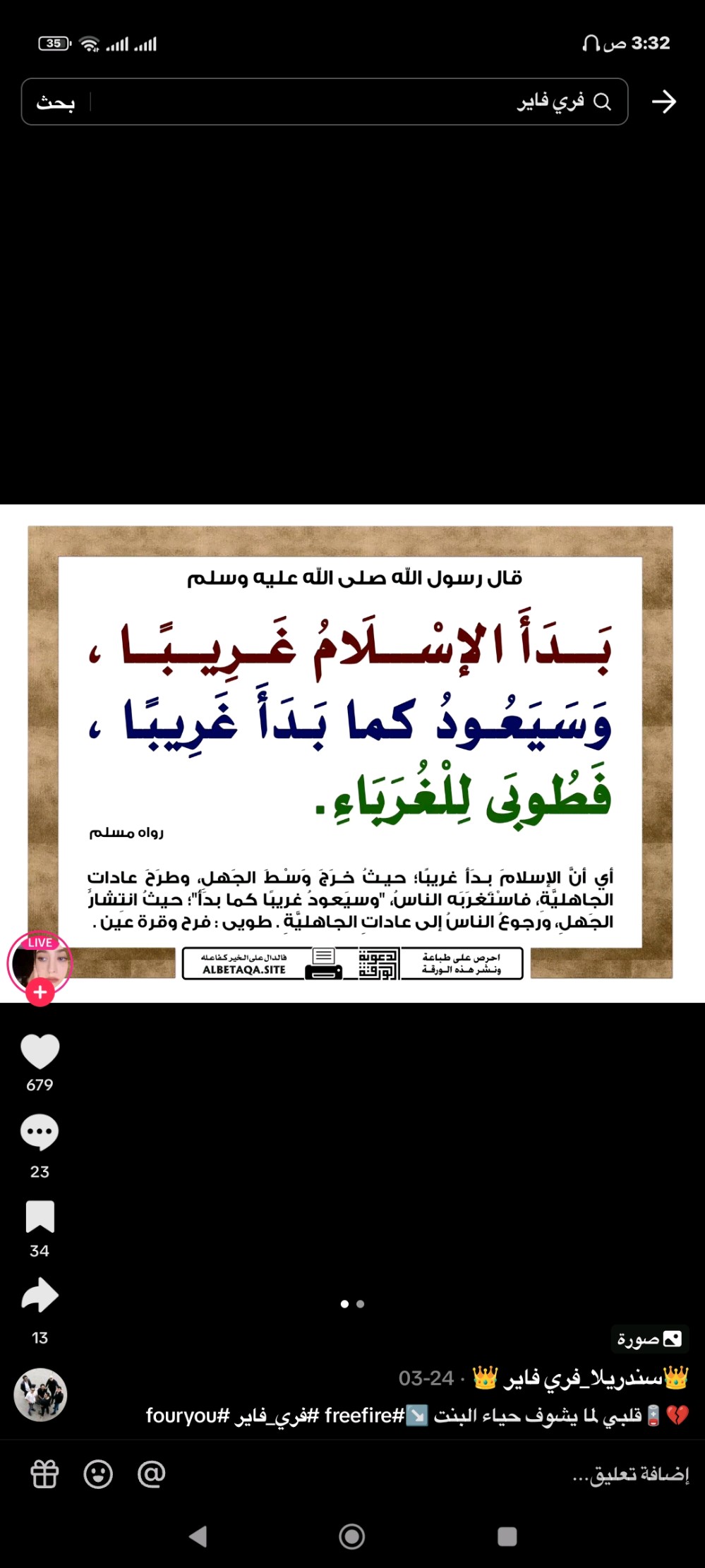The width and height of the screenshot is (705, 1568).
Task: Go back using the top arrow
Action: pyautogui.click(x=663, y=102)
